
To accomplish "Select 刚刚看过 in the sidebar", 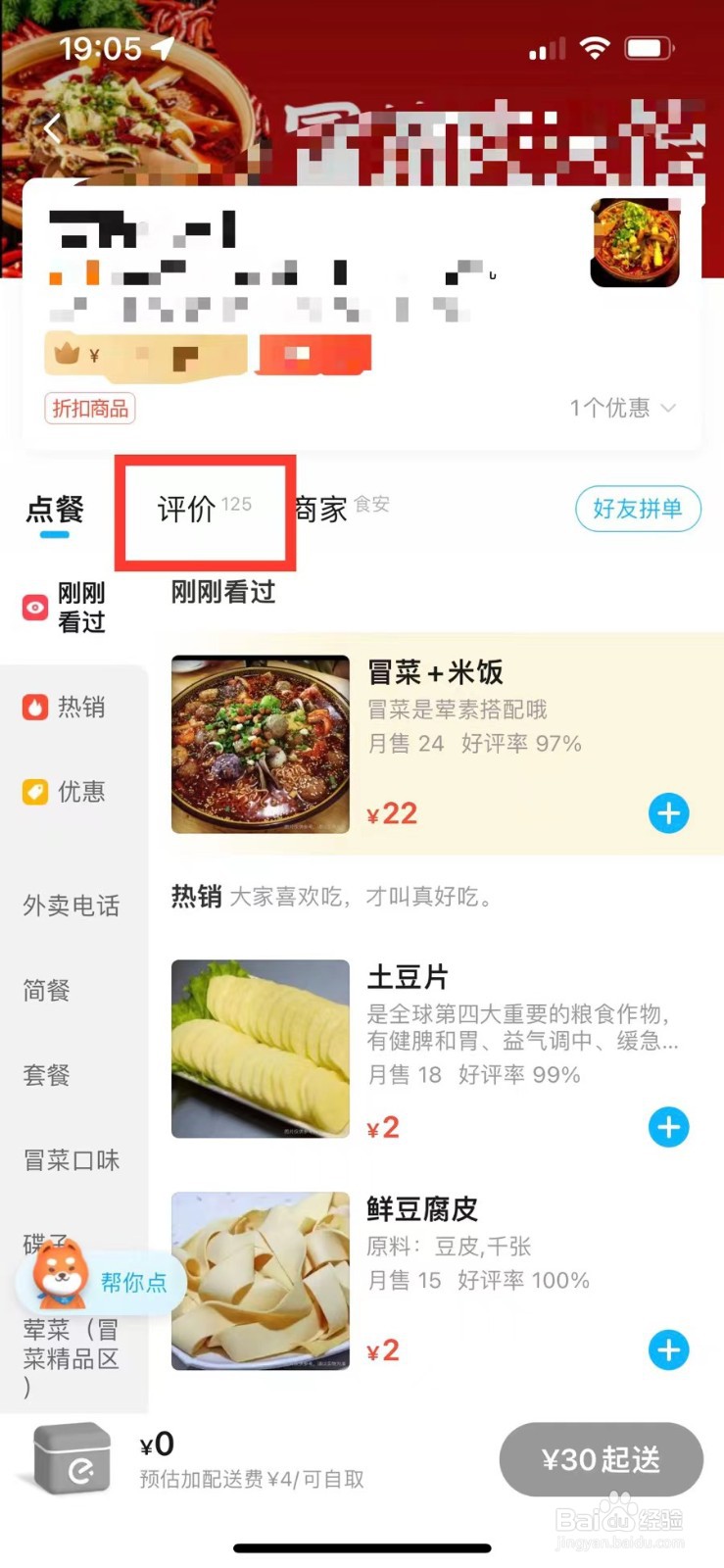I will coord(65,608).
